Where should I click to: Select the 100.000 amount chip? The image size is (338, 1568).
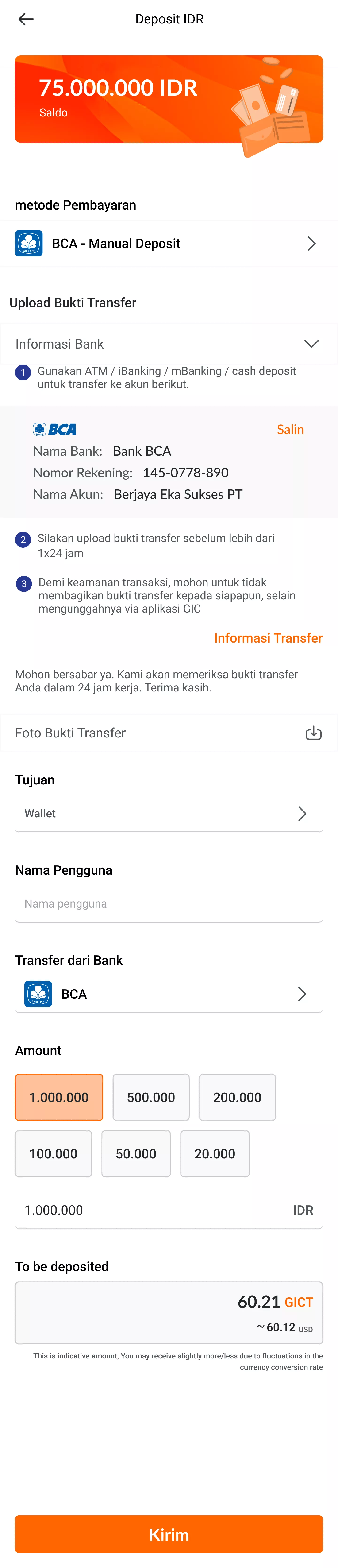point(54,1153)
